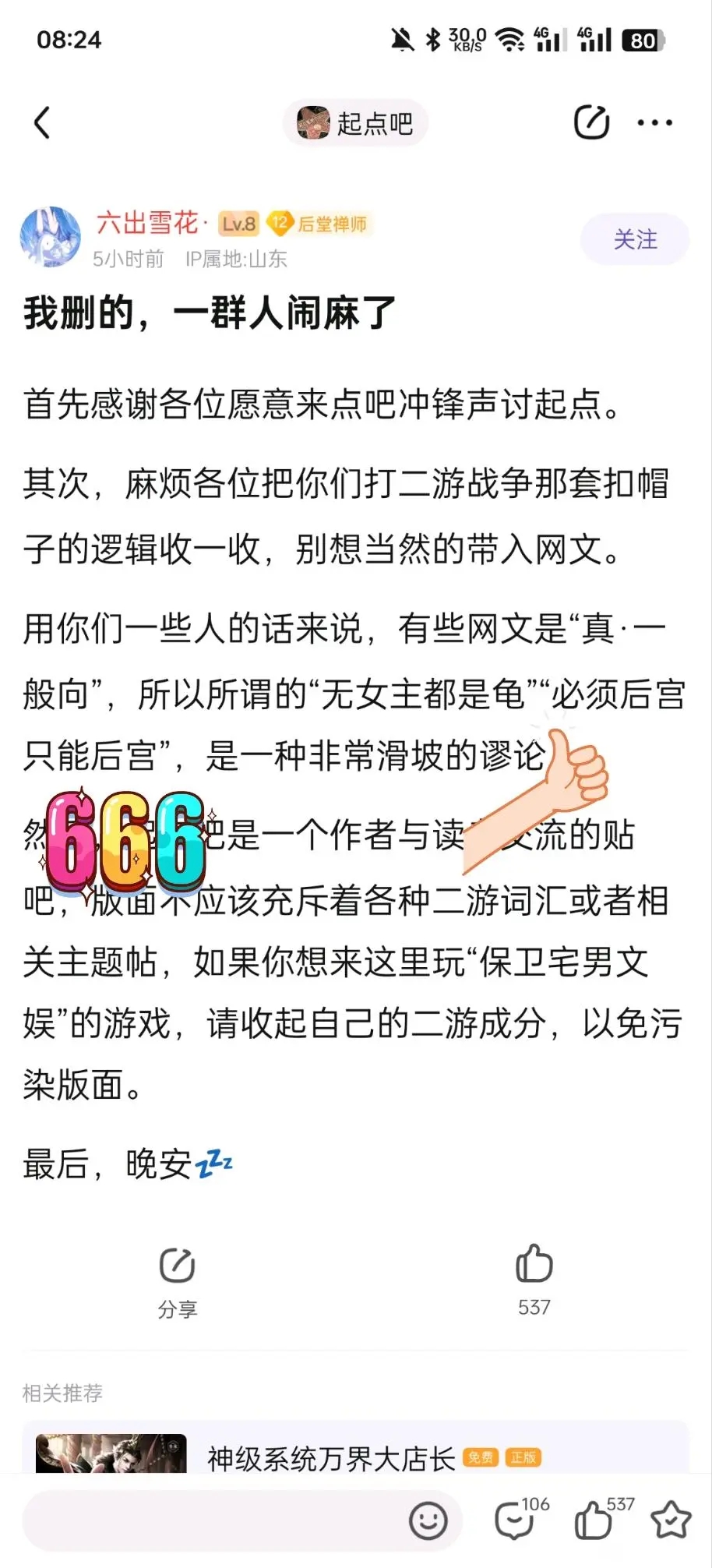Tap the share icon in the top bar
This screenshot has width=712, height=1568.
(x=591, y=122)
